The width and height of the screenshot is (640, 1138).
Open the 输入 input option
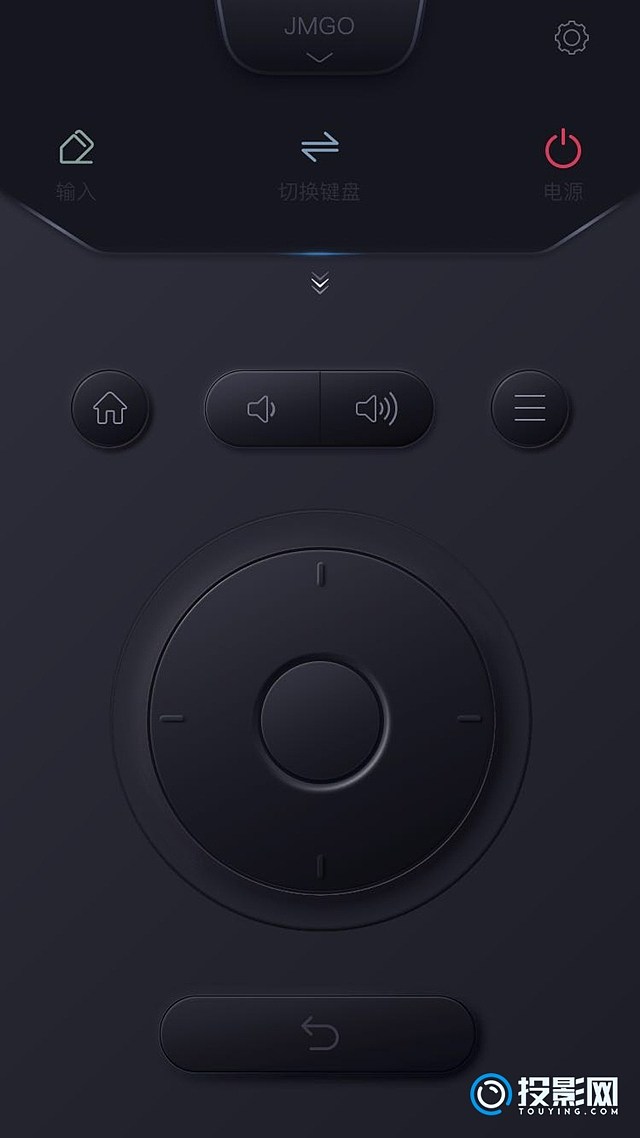pyautogui.click(x=76, y=165)
